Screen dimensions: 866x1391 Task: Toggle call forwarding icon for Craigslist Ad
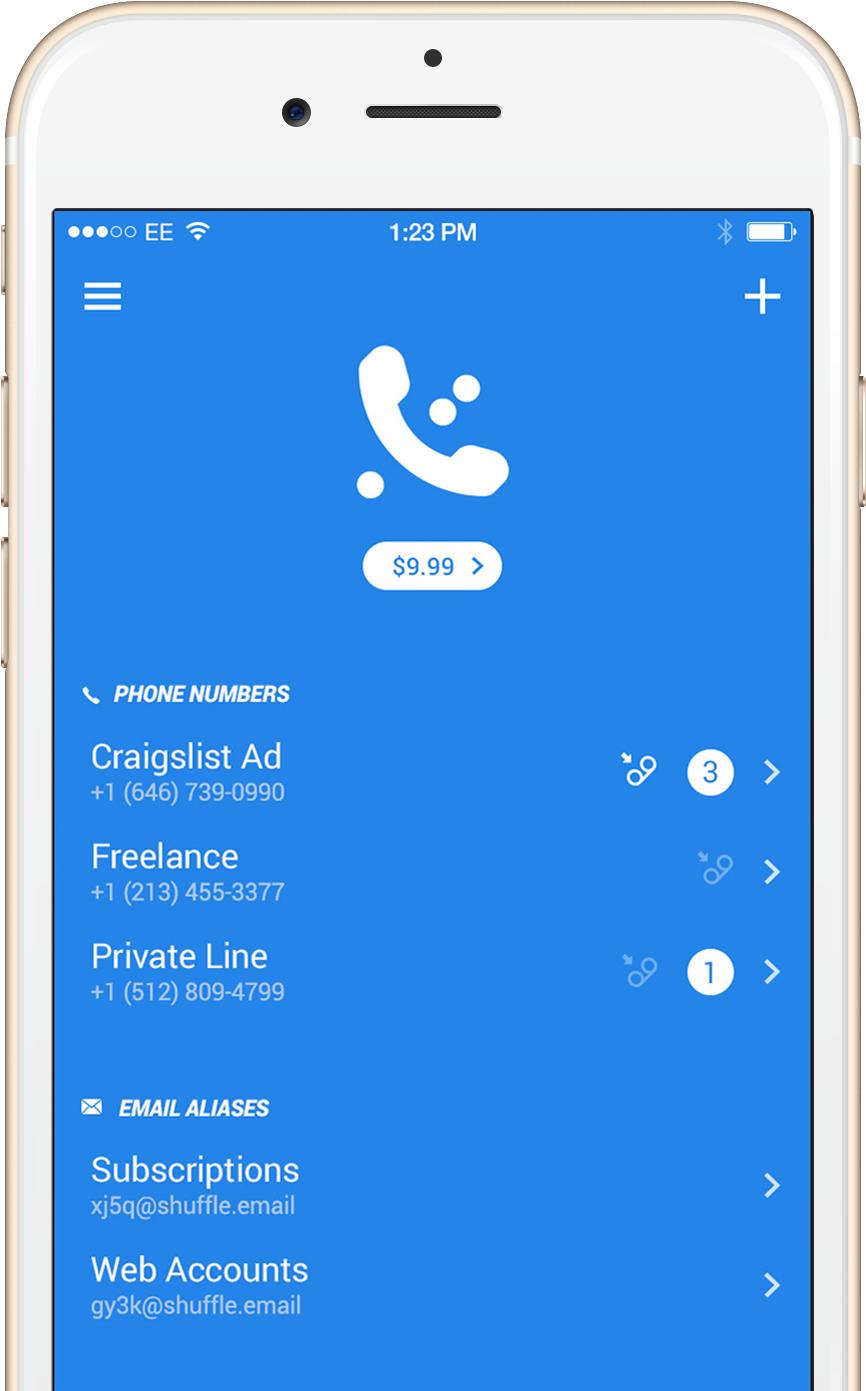[639, 770]
